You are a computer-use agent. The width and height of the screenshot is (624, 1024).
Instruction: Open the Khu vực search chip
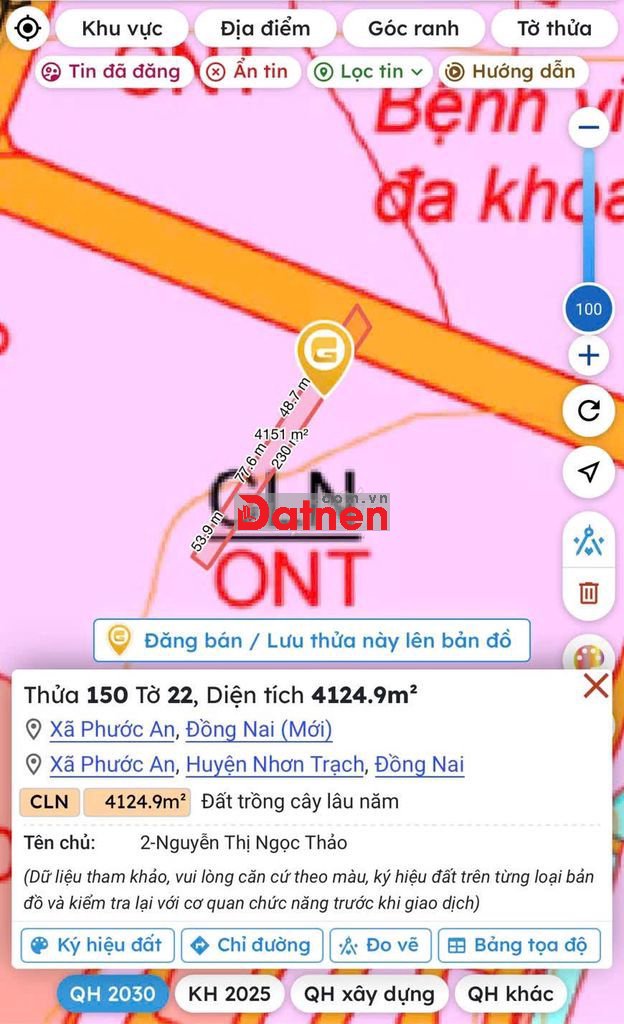pos(122,28)
